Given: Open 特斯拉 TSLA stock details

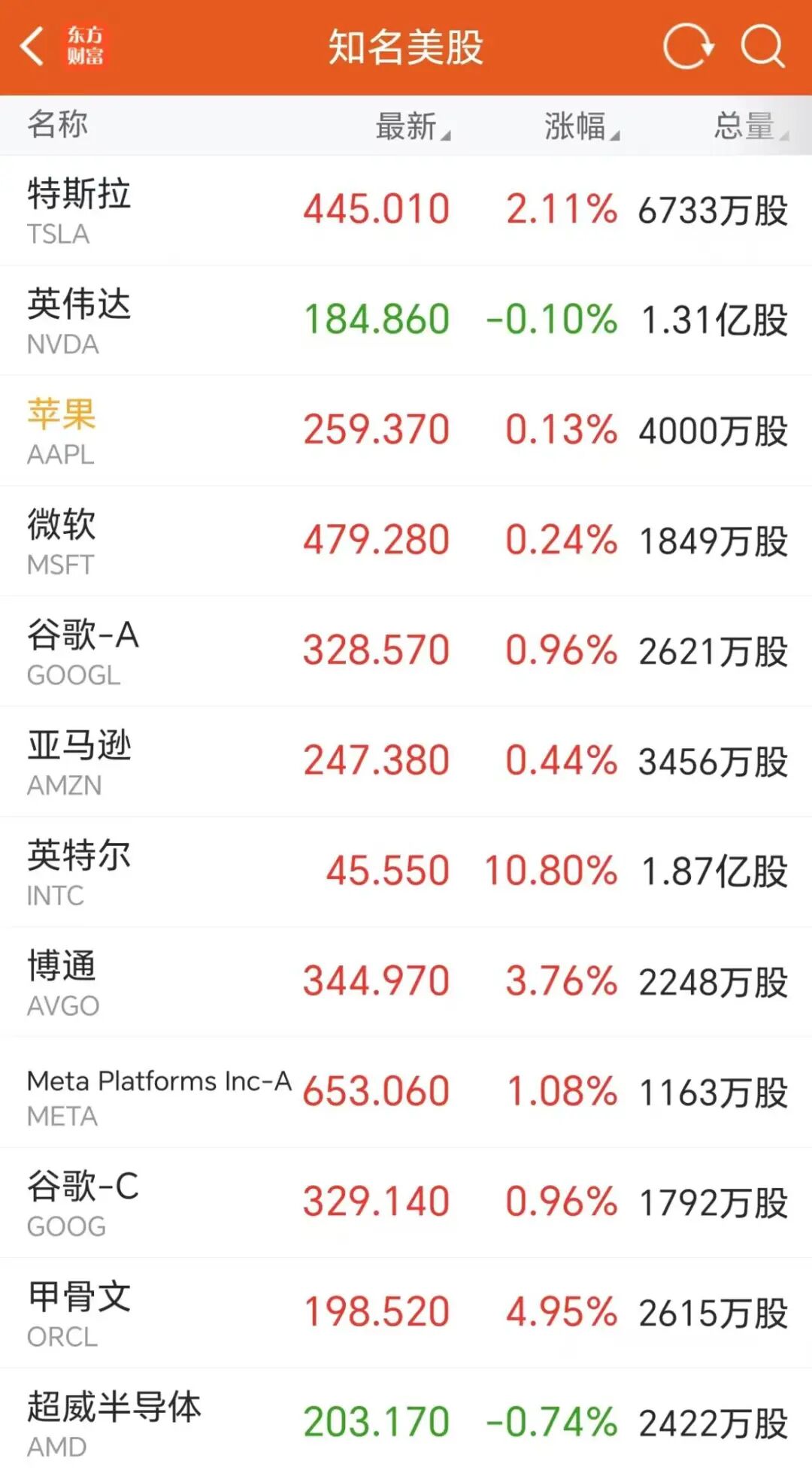Looking at the screenshot, I should (406, 211).
